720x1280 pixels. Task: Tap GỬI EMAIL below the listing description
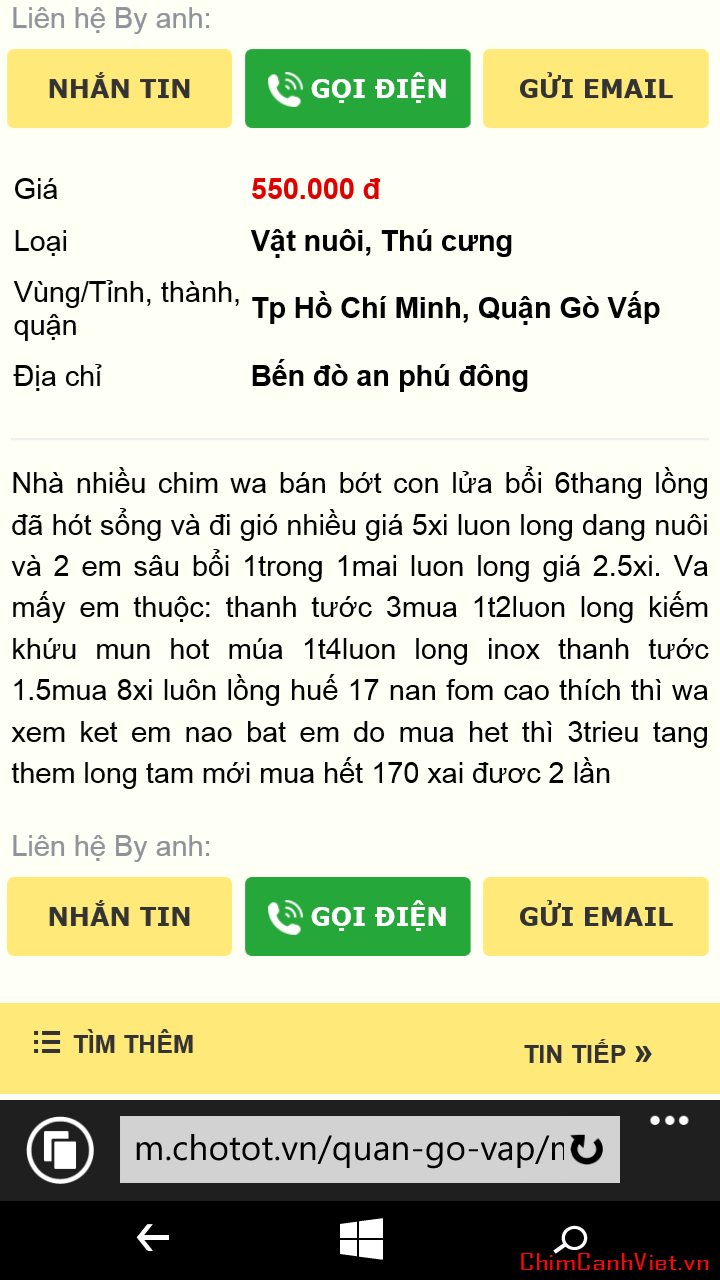596,917
